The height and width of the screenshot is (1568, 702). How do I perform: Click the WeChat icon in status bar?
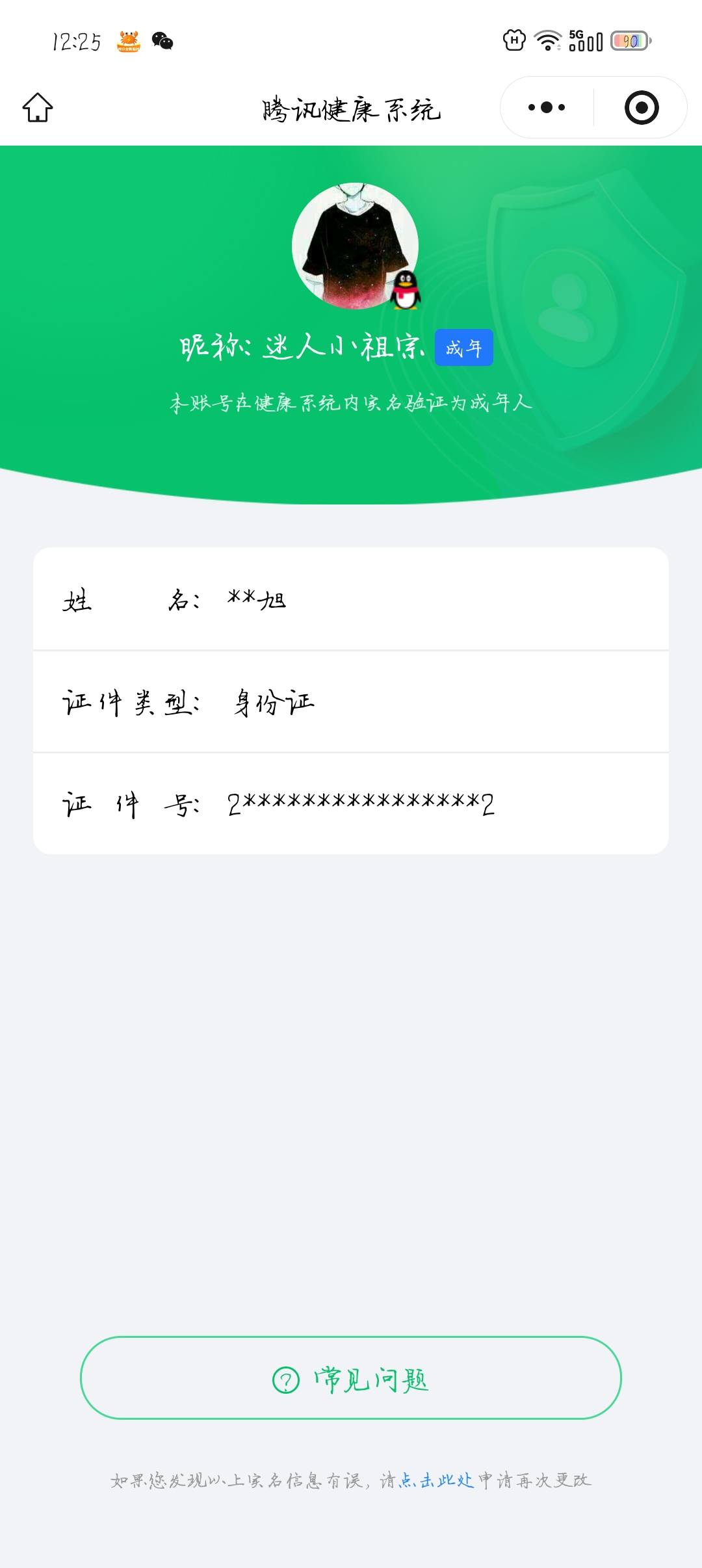point(163,40)
